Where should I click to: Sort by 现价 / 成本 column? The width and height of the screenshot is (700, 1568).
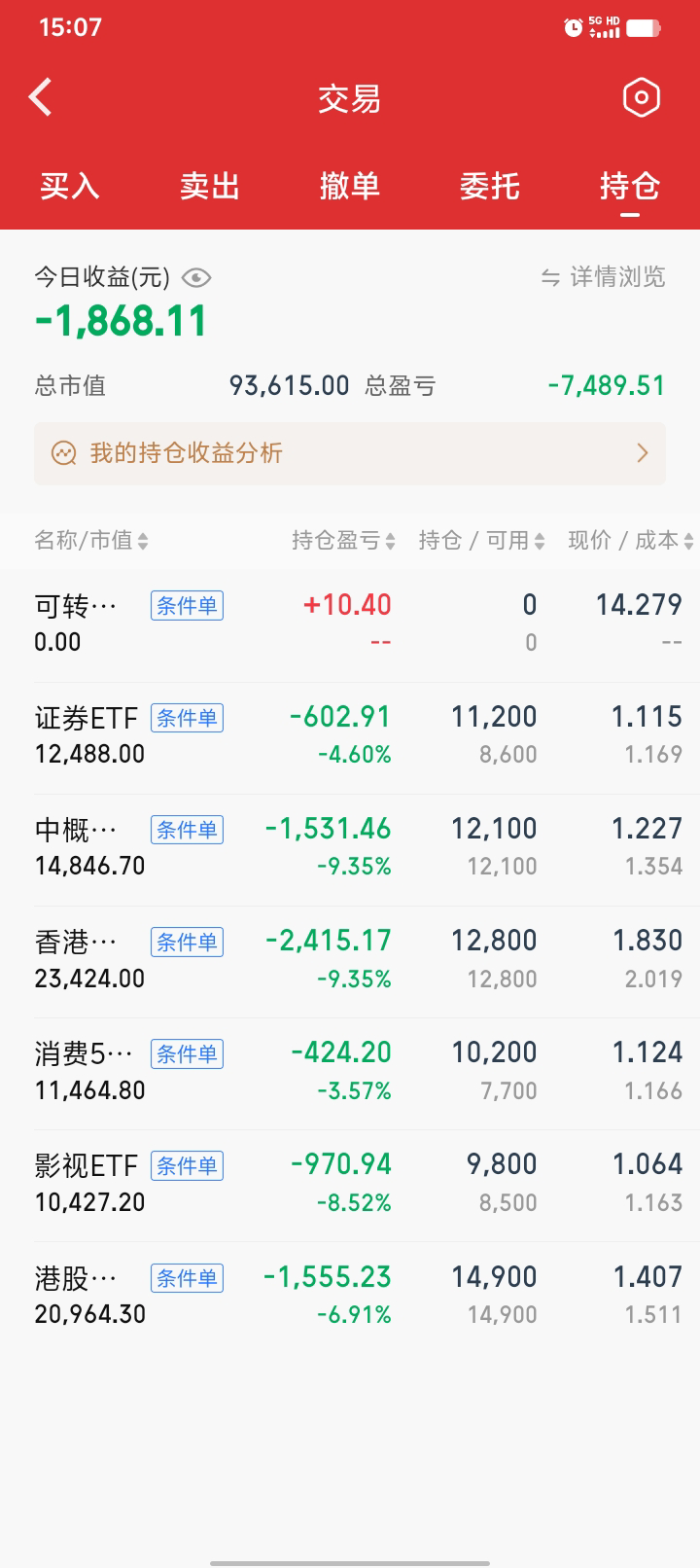coord(630,541)
